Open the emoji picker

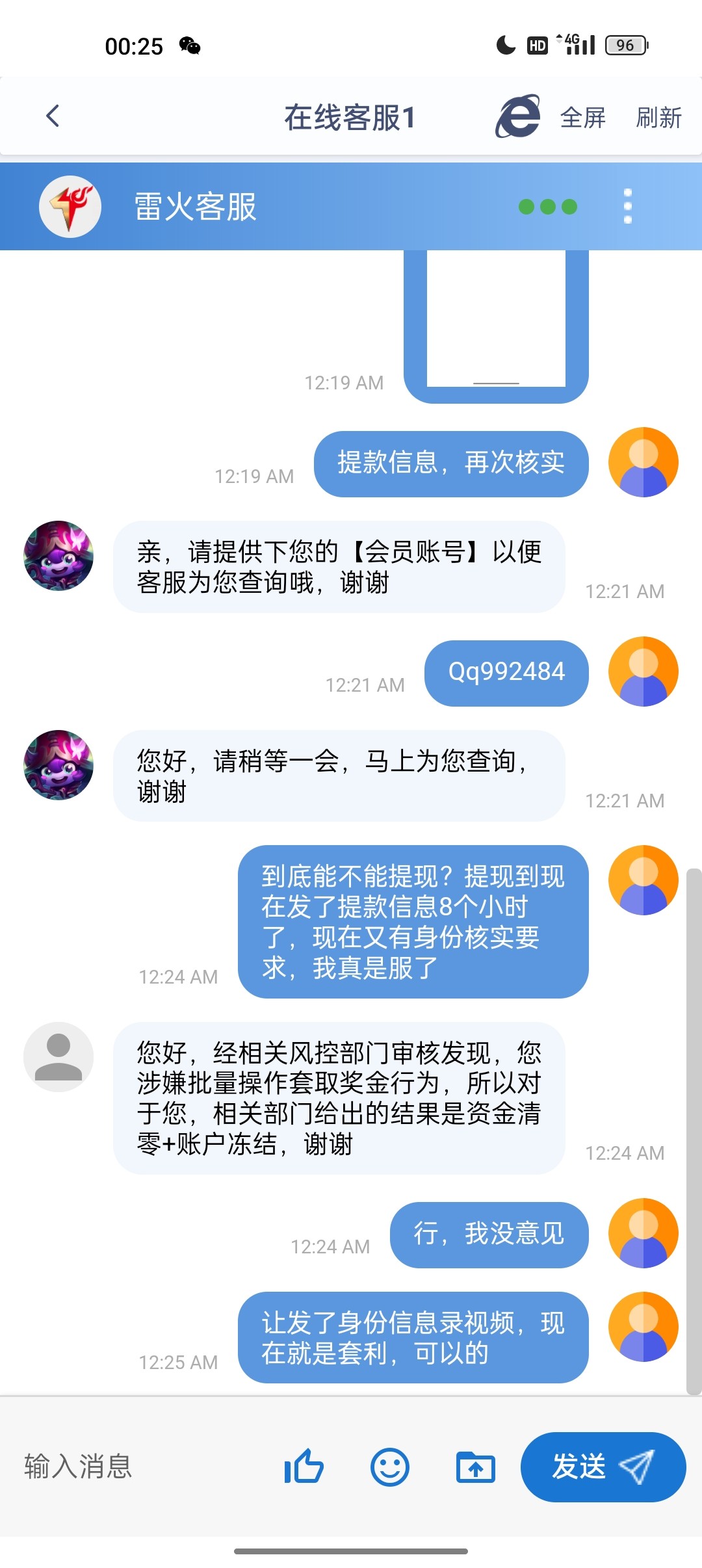389,1467
